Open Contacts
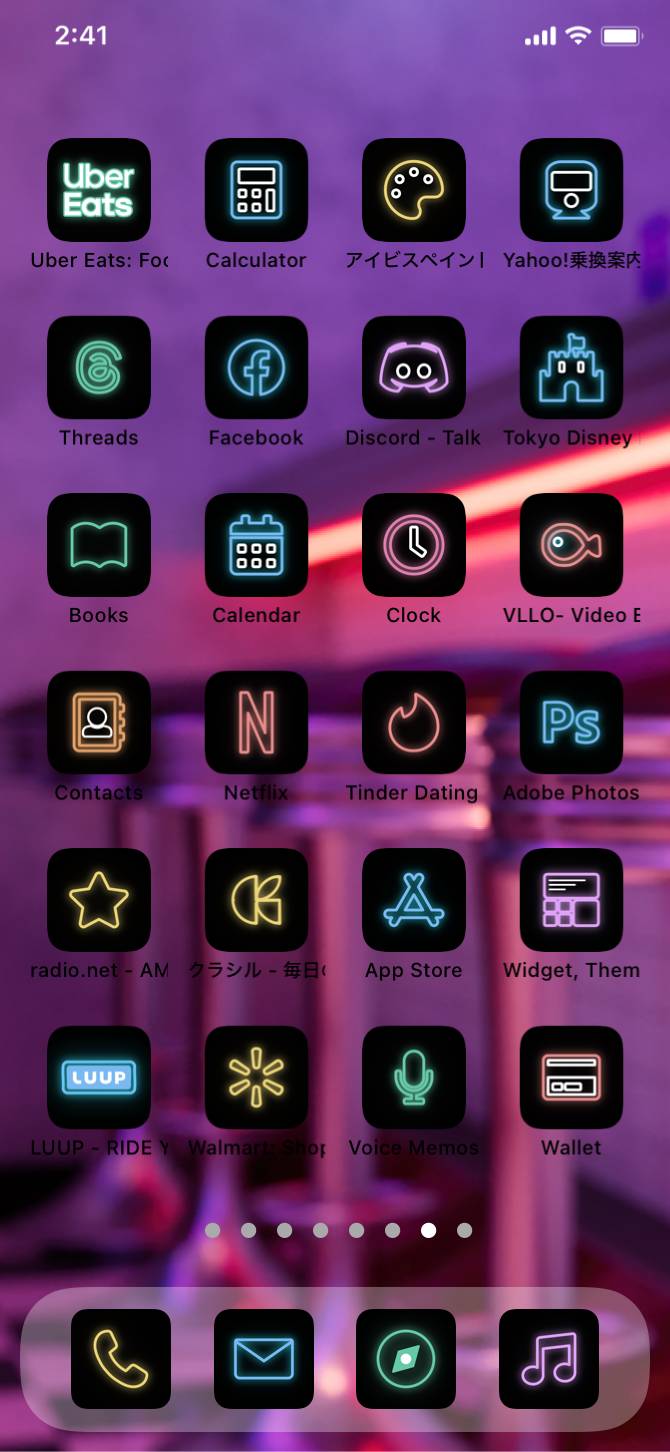 [99, 723]
